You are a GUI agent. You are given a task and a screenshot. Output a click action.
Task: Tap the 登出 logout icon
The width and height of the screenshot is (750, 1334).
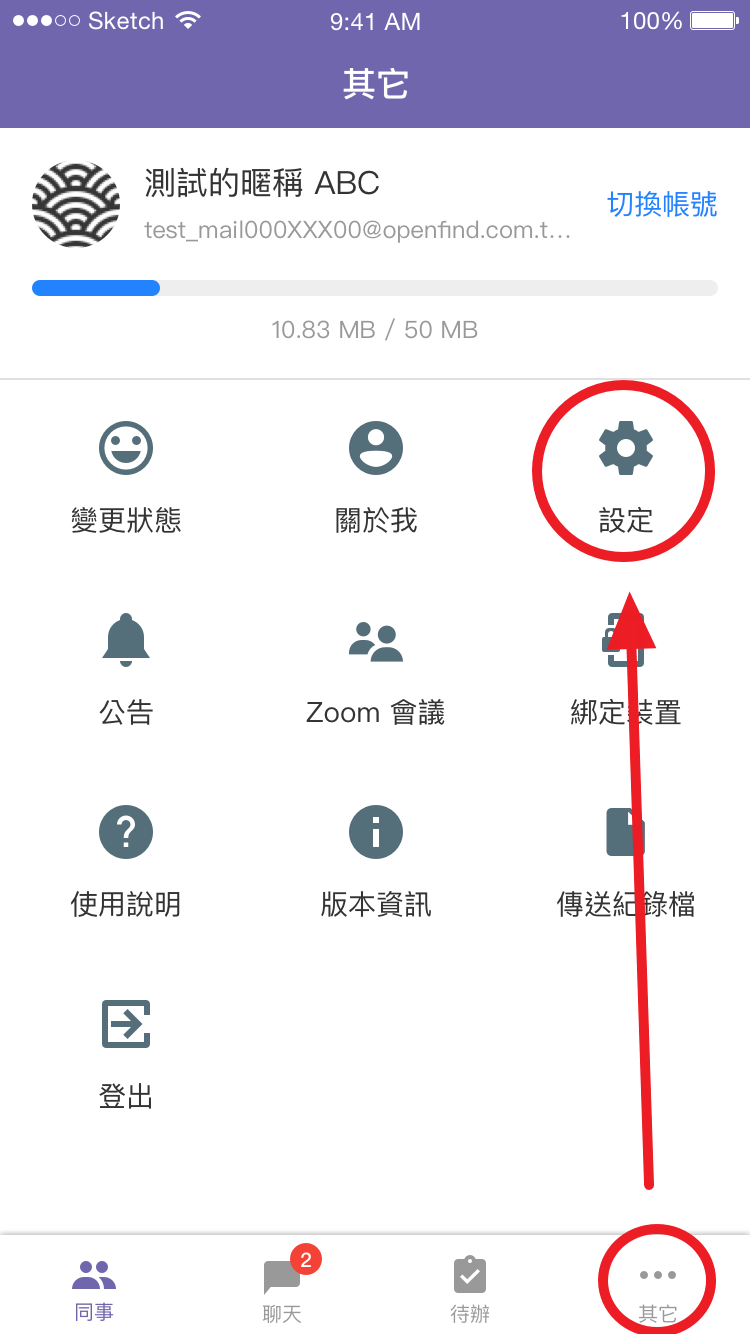tap(125, 1023)
